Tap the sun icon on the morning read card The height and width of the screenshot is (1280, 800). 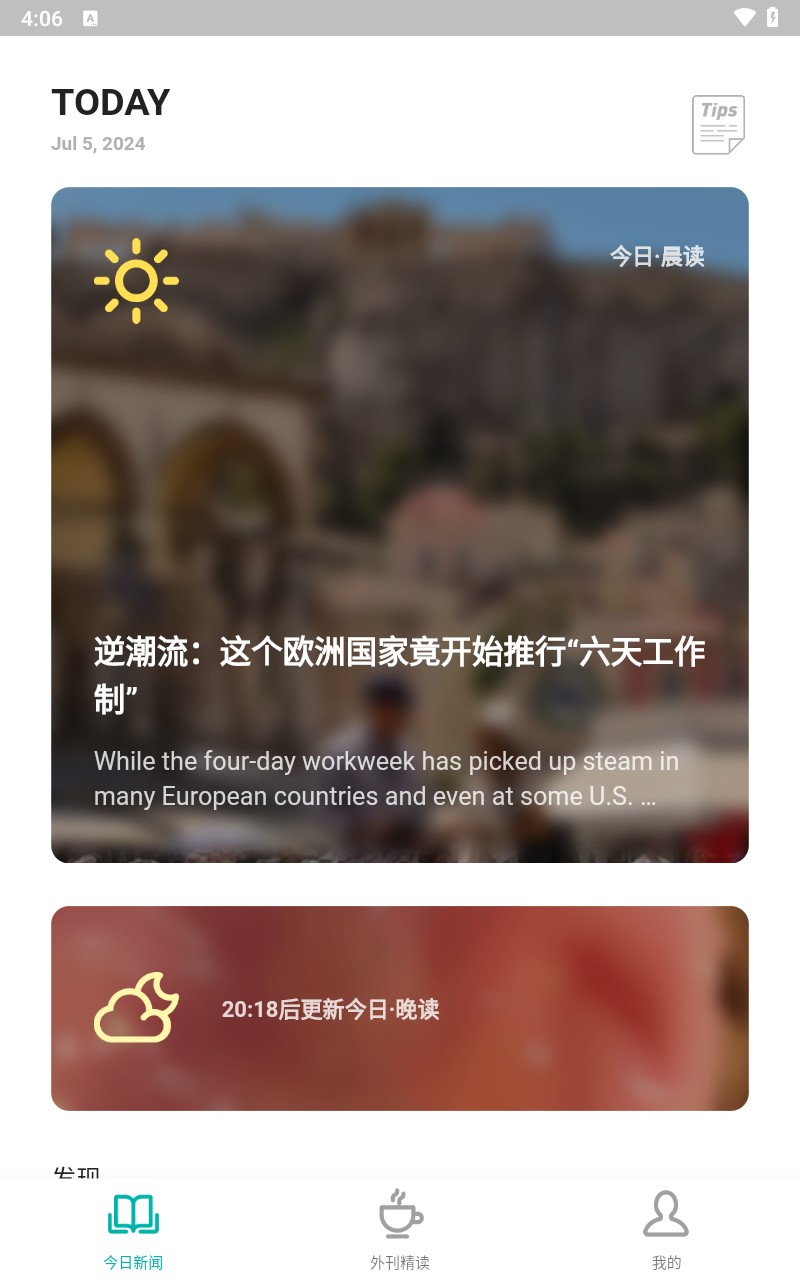coord(137,281)
